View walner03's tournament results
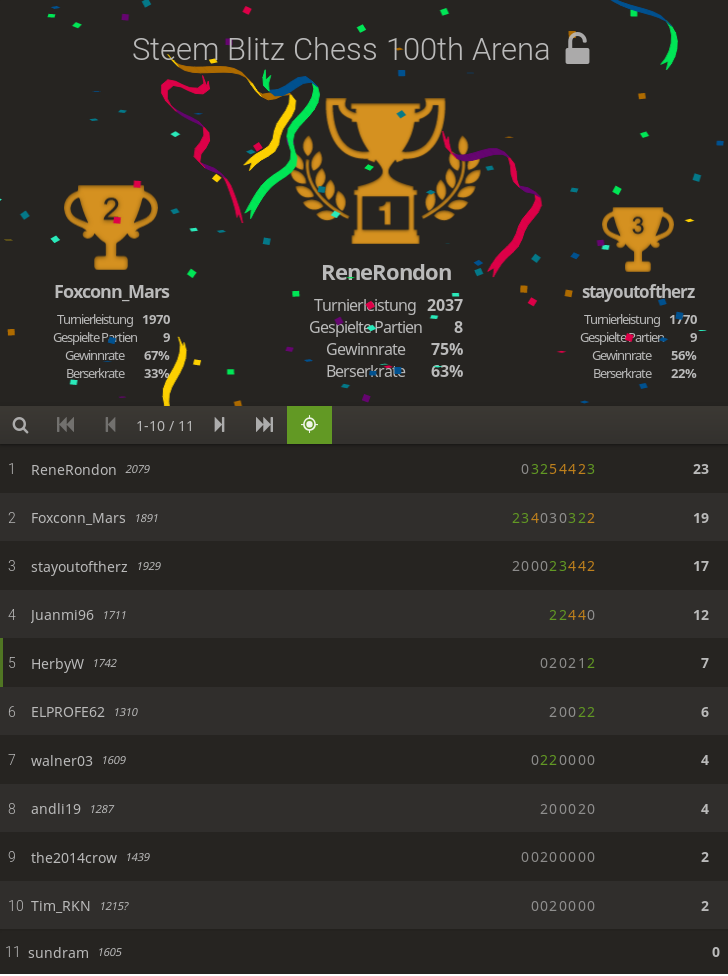The height and width of the screenshot is (976, 728). [364, 761]
